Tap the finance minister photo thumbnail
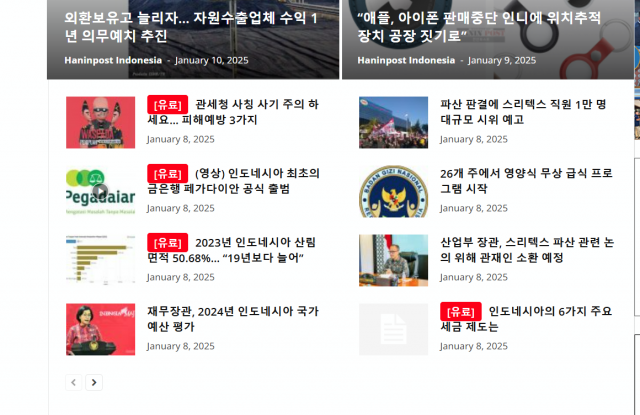The image size is (640, 415). point(100,329)
